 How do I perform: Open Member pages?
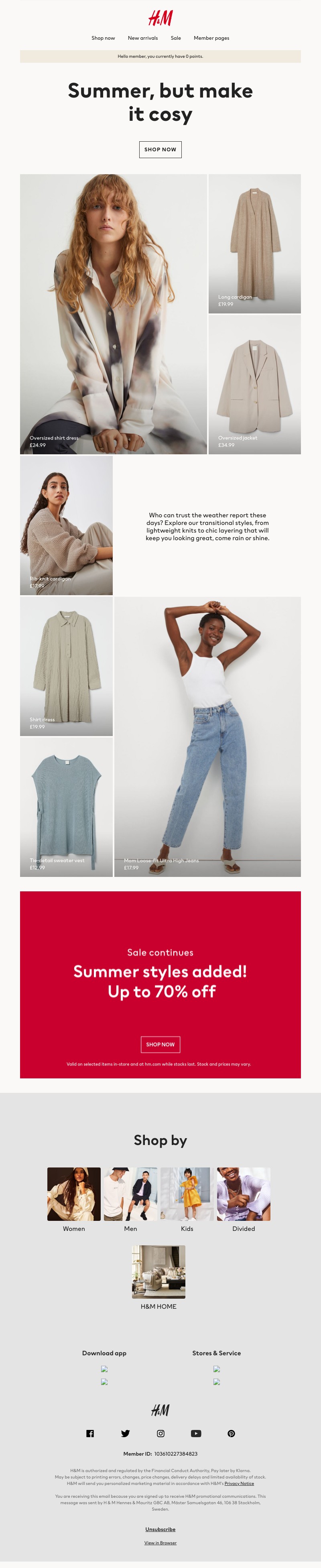[x=211, y=38]
